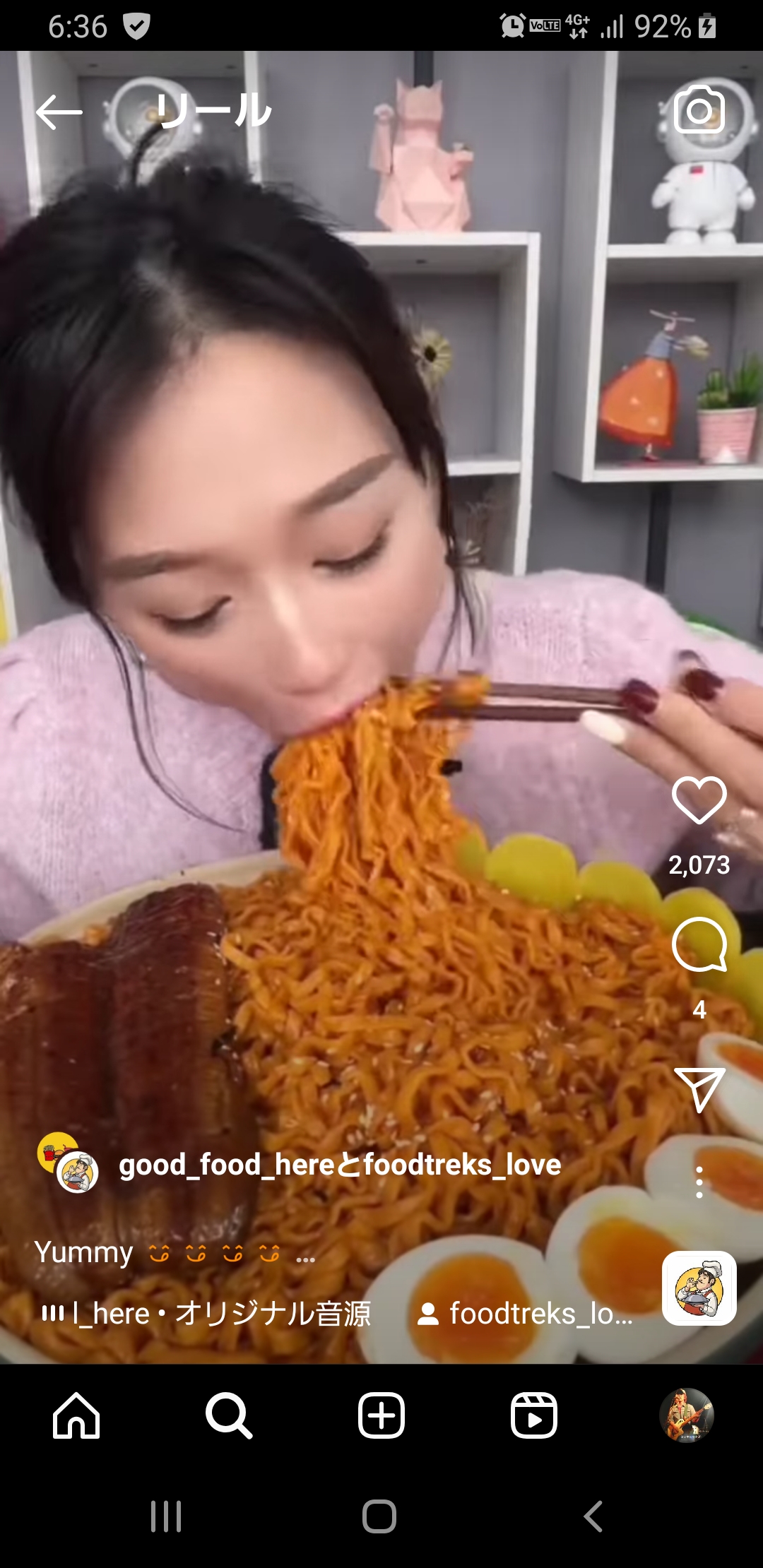The width and height of the screenshot is (763, 1568).
Task: Tap the system recent apps button
Action: coord(167,1516)
